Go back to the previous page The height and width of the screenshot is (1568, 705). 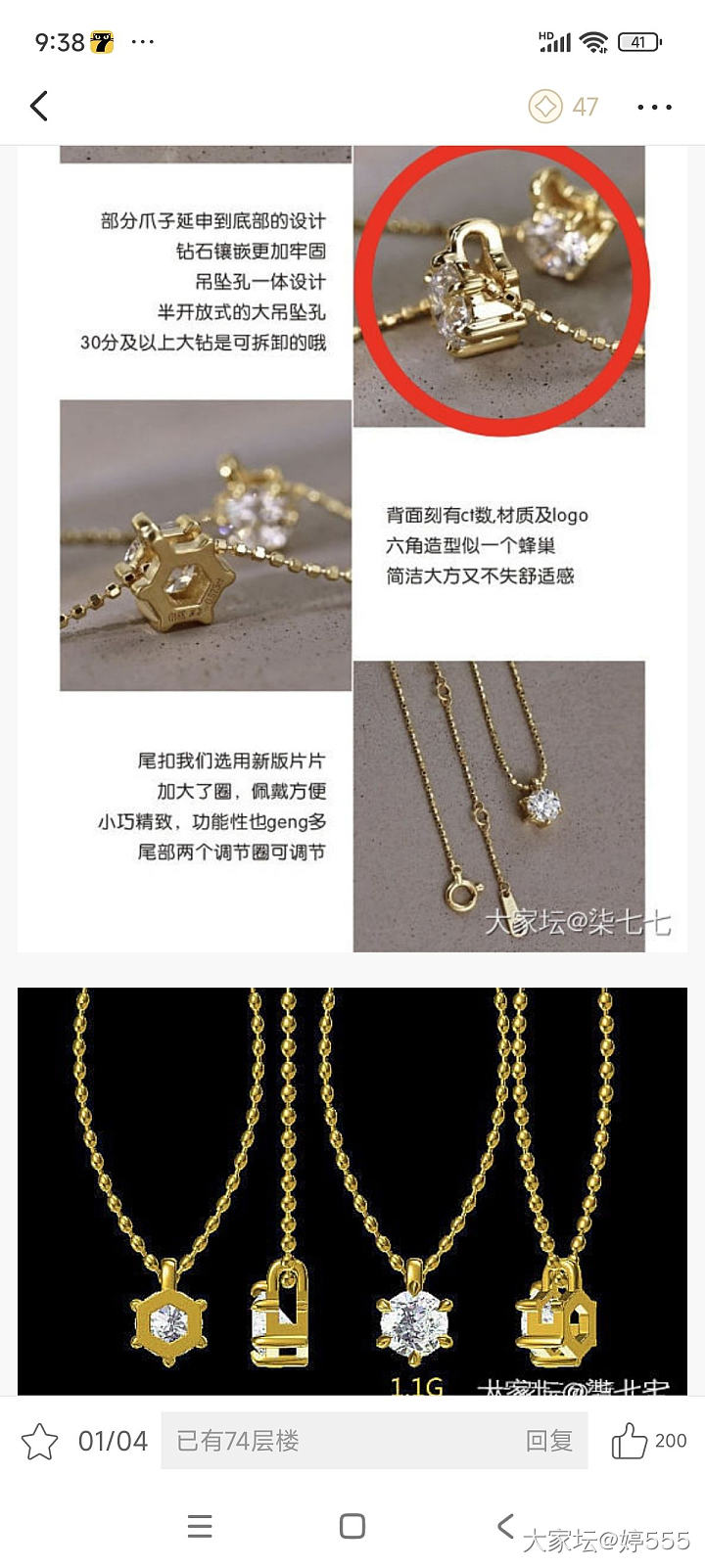click(39, 106)
